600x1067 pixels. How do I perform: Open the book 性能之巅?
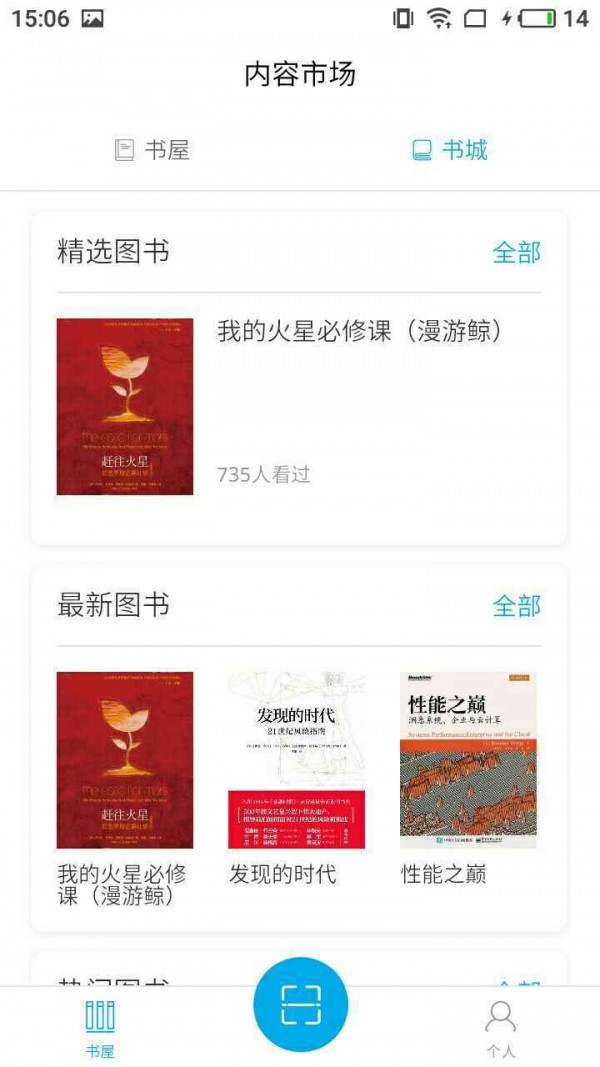pos(468,760)
